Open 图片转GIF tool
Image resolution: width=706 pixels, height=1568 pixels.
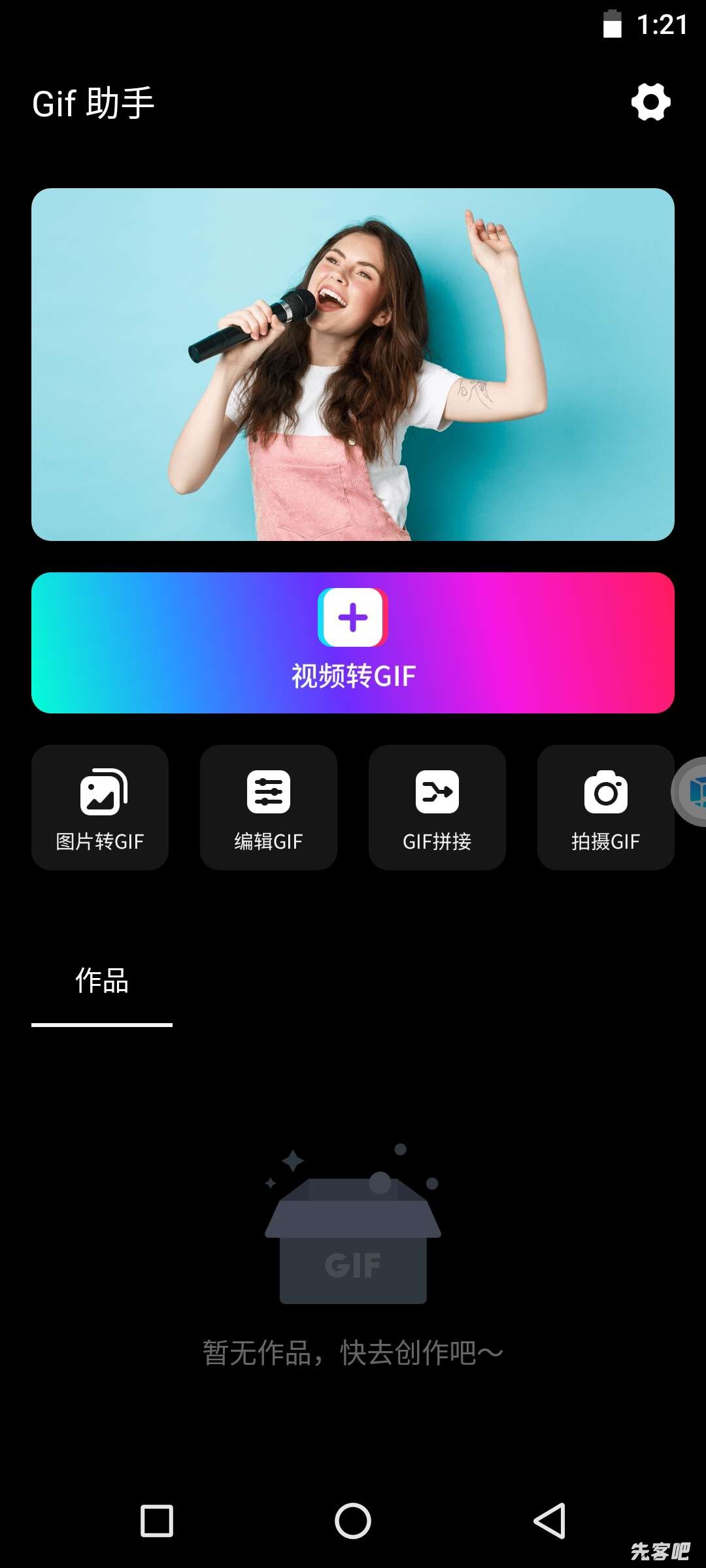100,808
